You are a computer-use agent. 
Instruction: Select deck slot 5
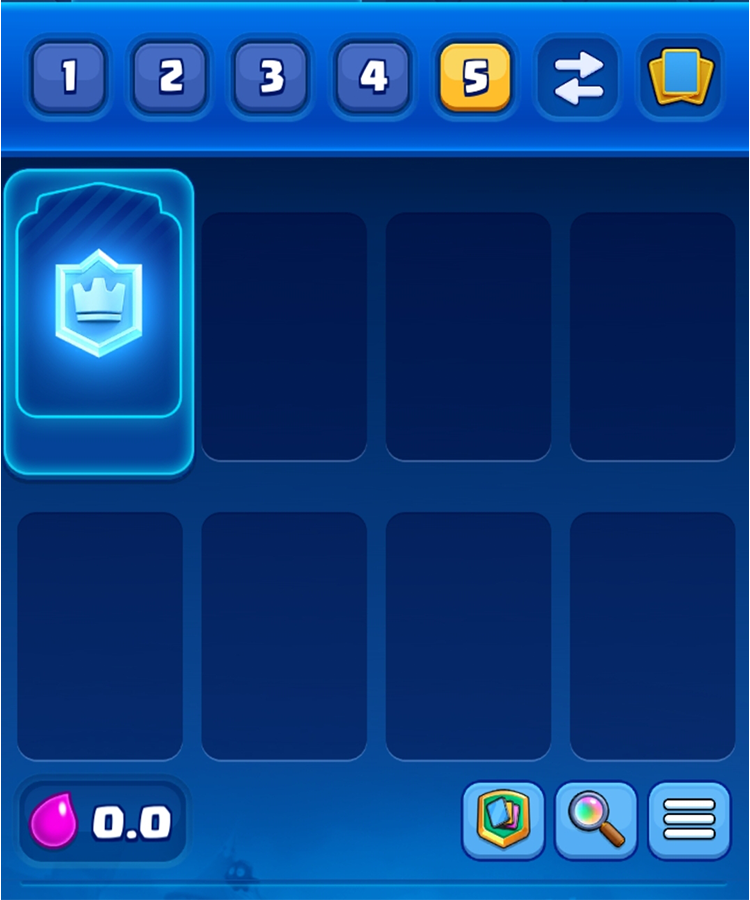point(476,77)
